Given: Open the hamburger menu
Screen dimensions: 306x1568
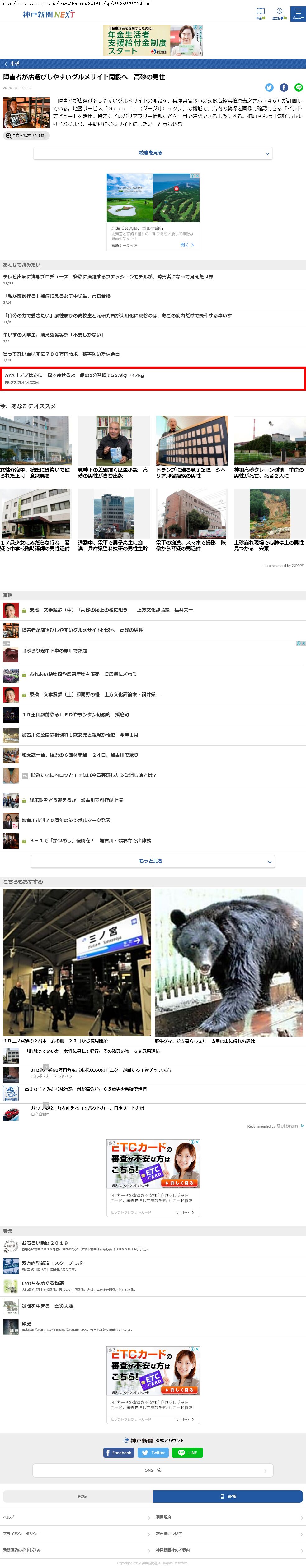Looking at the screenshot, I should tap(298, 13).
